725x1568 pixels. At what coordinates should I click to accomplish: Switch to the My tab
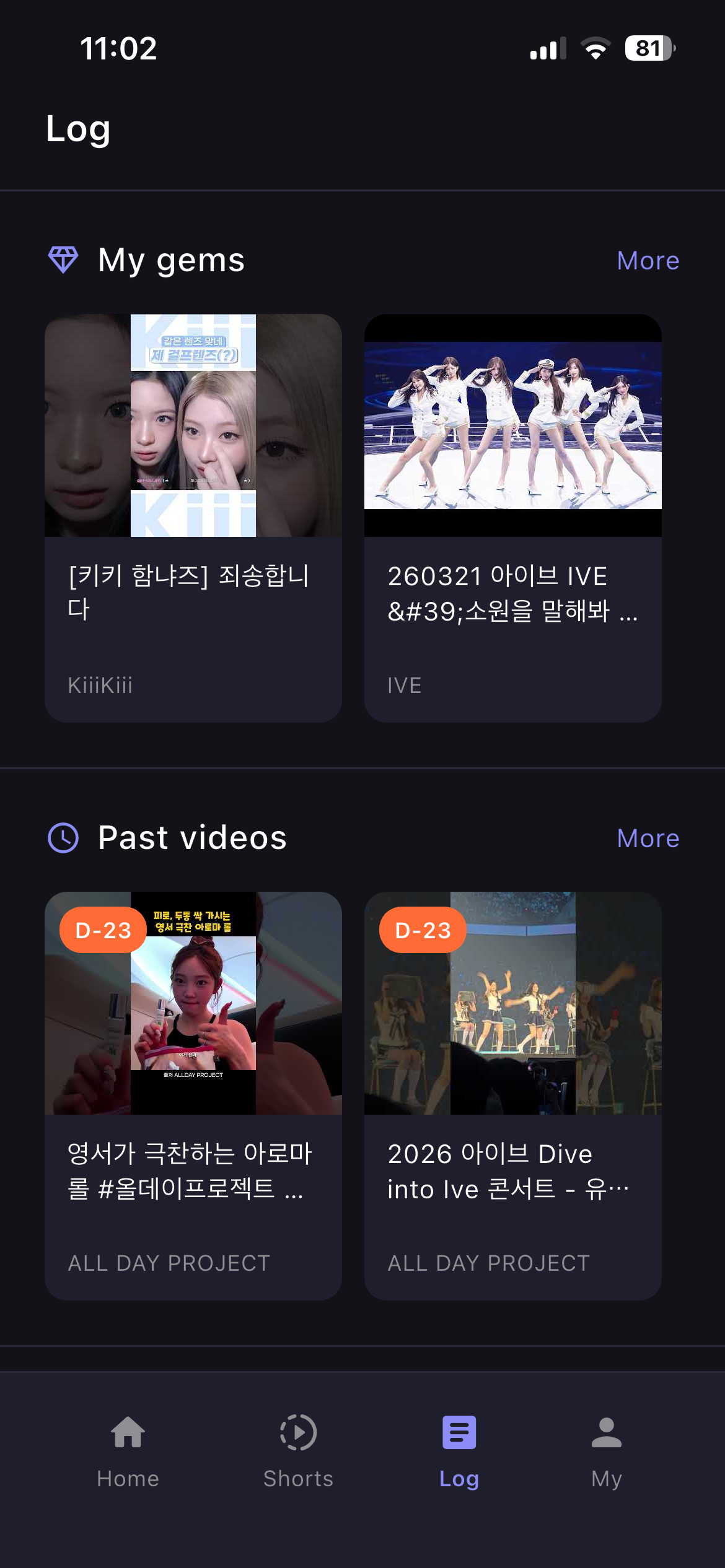[604, 1455]
